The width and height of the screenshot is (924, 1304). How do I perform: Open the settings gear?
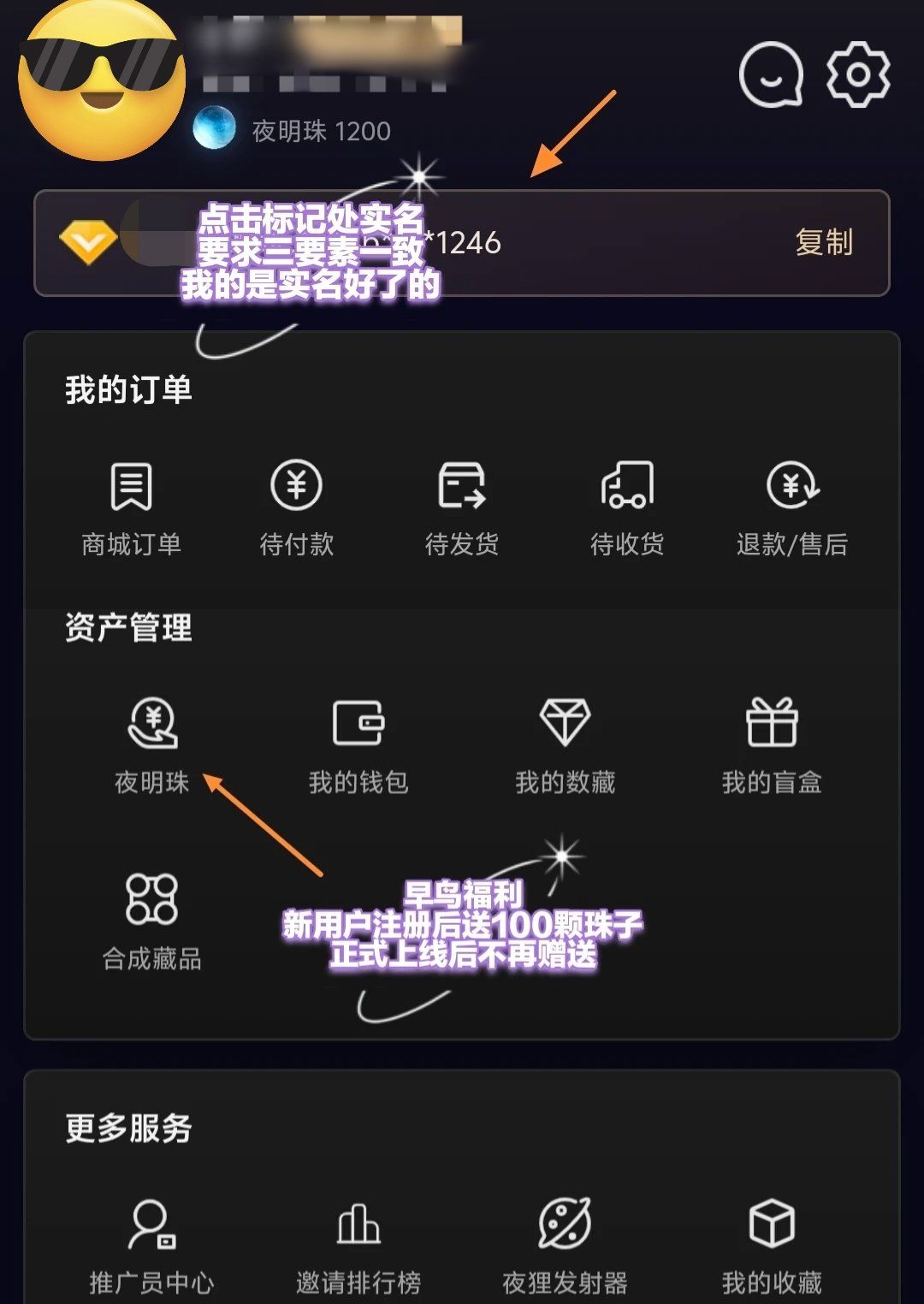tap(858, 74)
